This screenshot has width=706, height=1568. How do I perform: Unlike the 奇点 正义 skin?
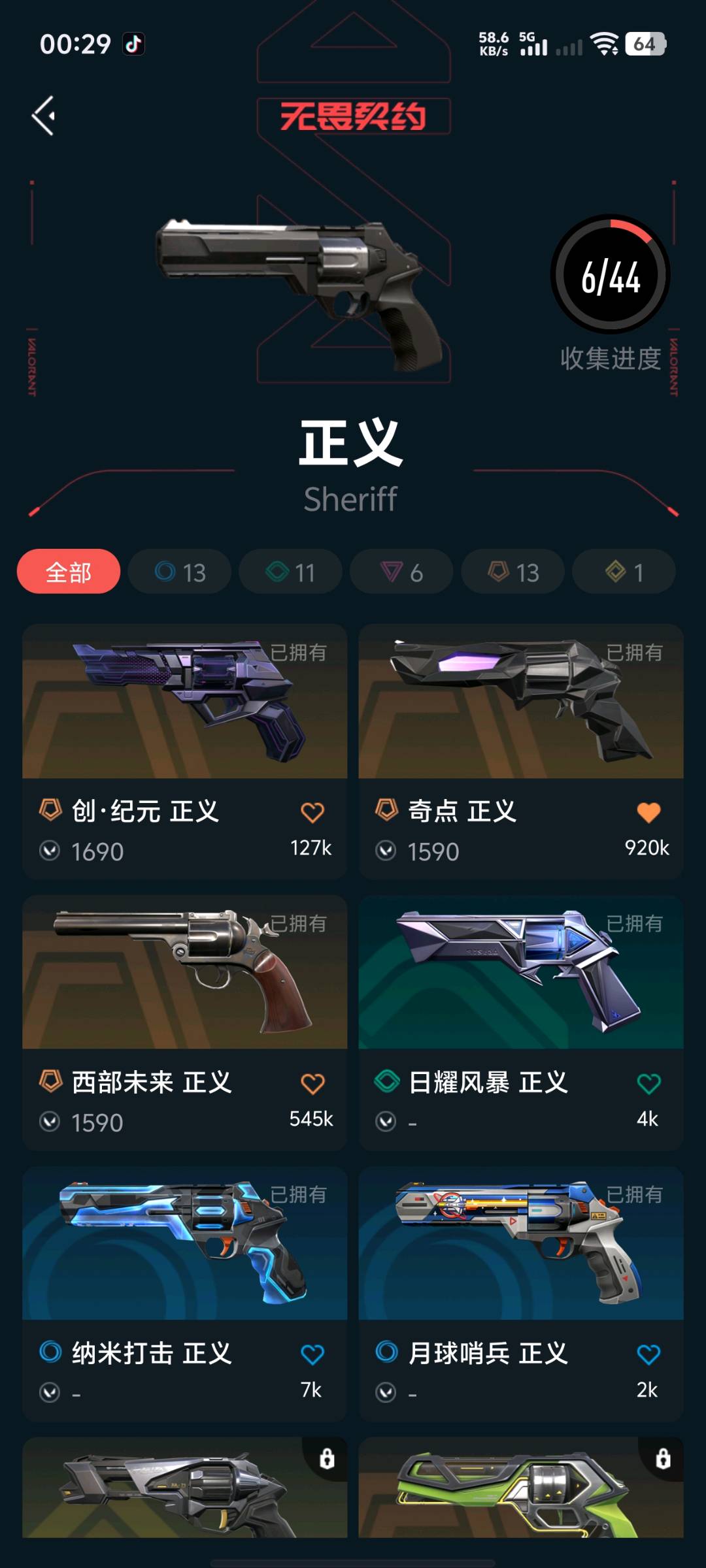[x=648, y=813]
